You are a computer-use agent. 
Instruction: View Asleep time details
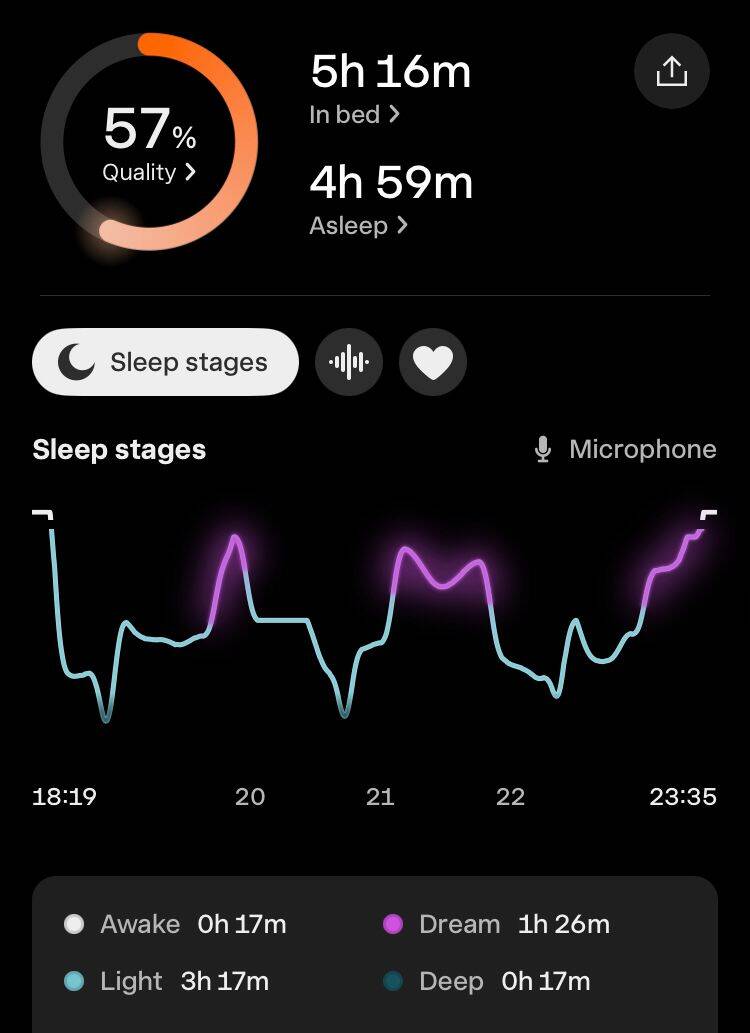tap(358, 226)
